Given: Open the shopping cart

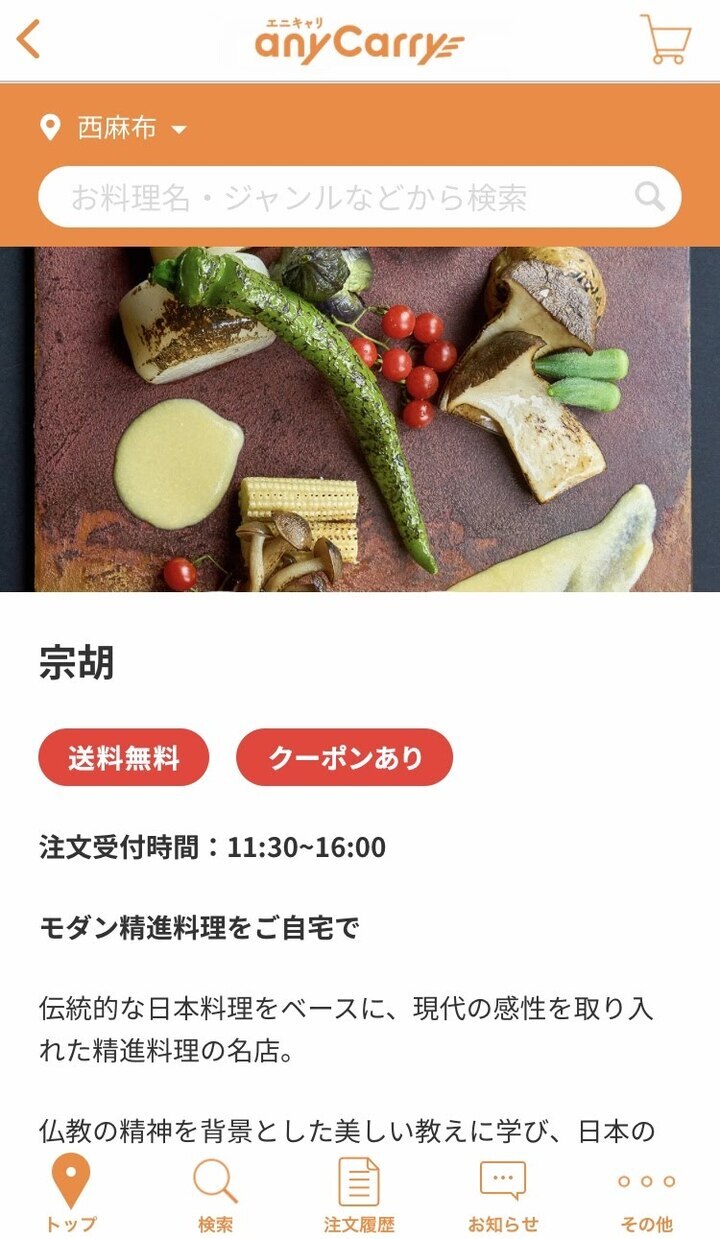Looking at the screenshot, I should (665, 40).
